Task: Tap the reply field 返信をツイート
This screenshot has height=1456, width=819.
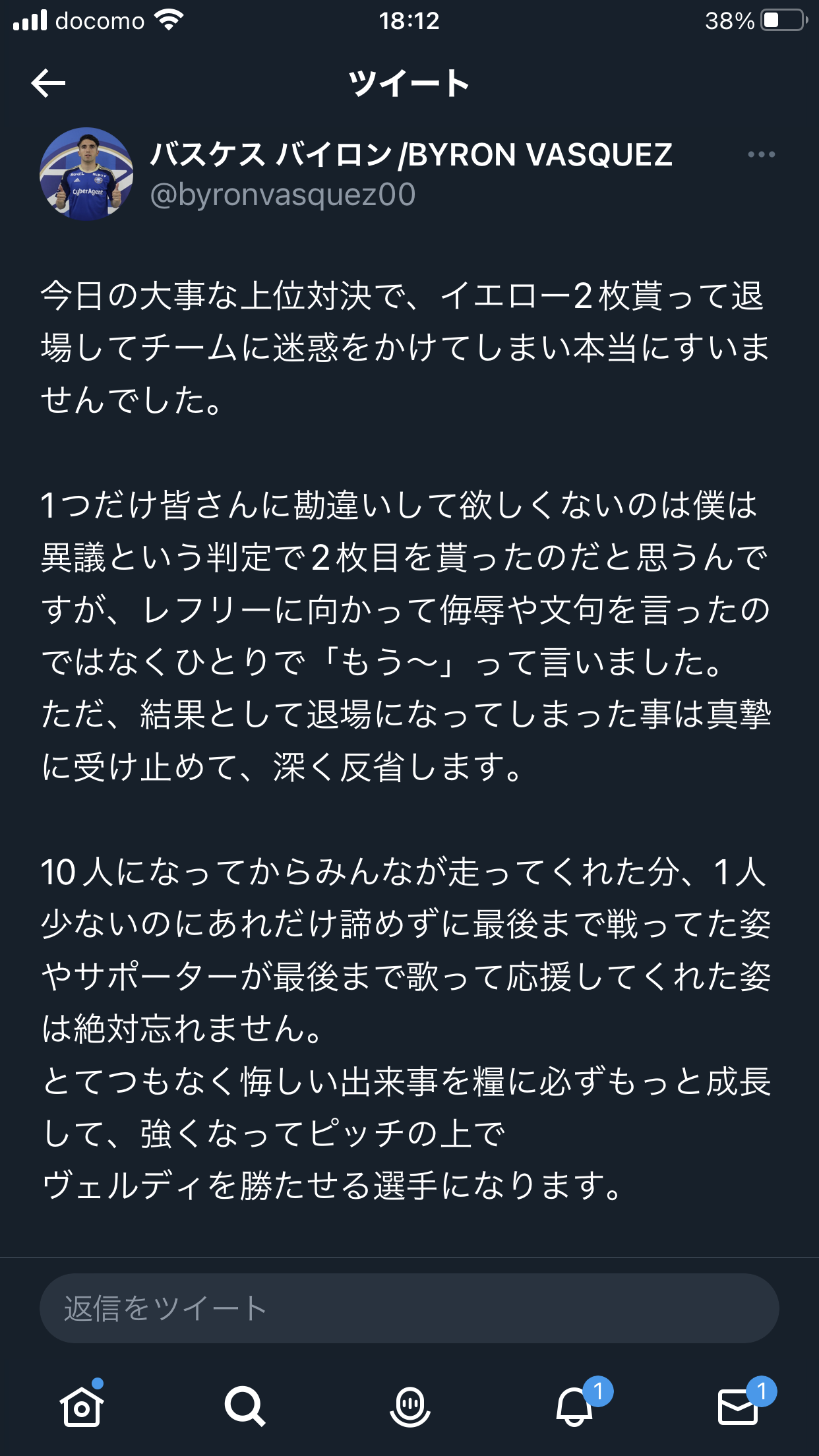Action: (x=409, y=1308)
